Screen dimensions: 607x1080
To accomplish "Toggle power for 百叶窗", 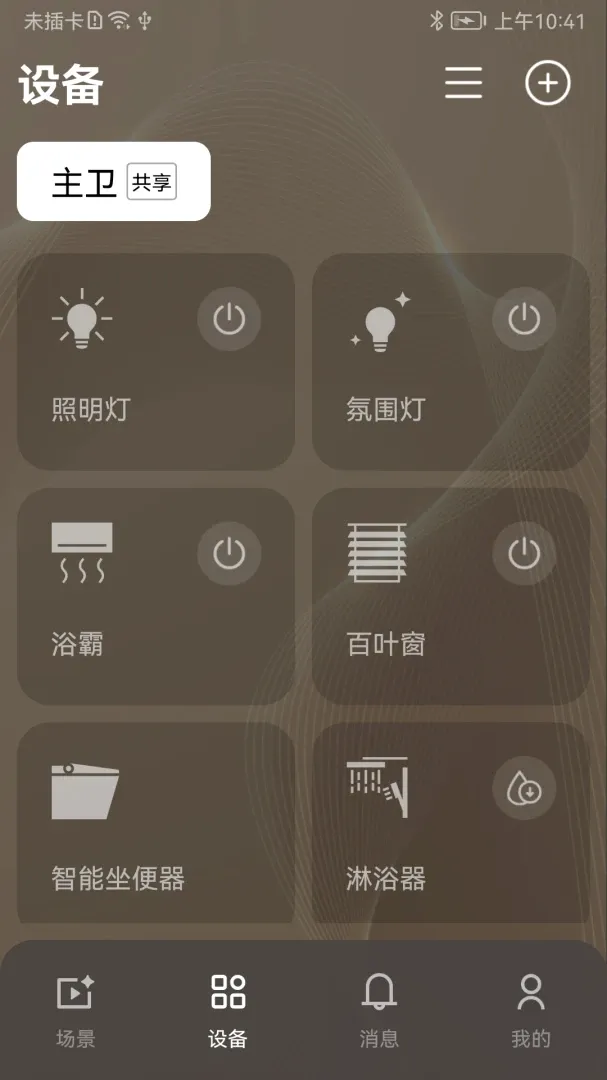I will (x=524, y=553).
